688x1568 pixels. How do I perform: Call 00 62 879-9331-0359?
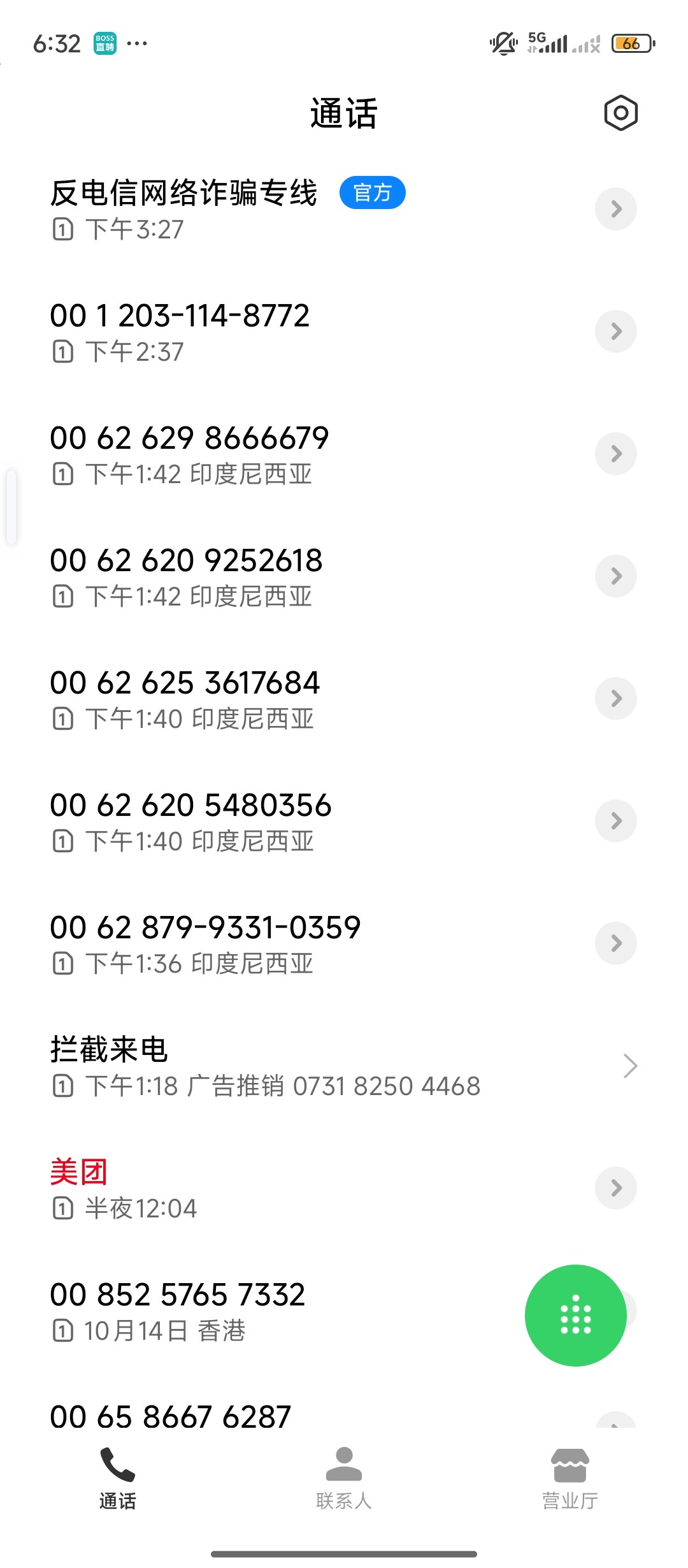[255, 943]
